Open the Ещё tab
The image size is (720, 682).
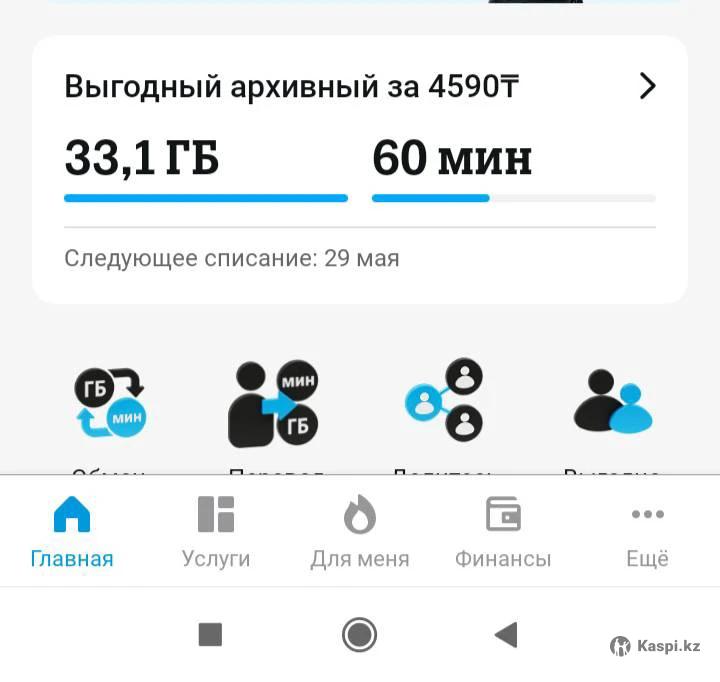point(647,531)
